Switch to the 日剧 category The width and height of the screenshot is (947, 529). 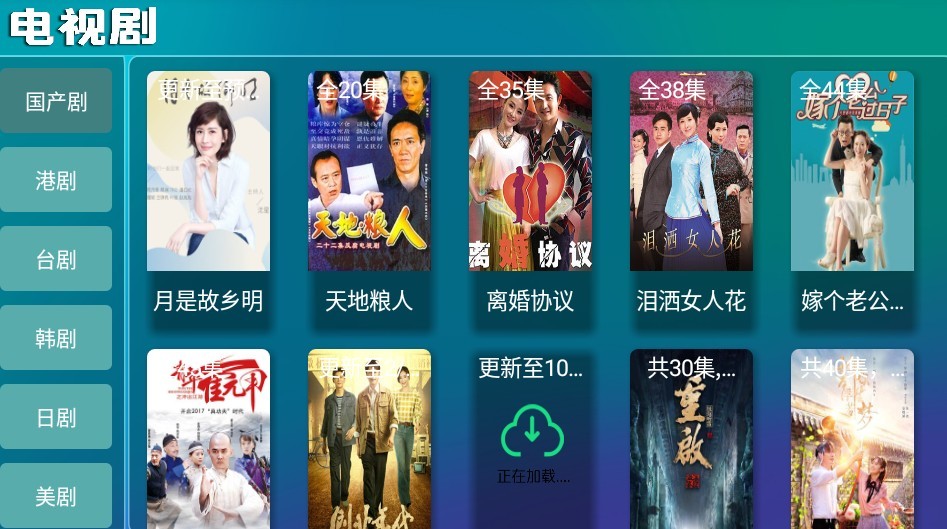coord(56,417)
